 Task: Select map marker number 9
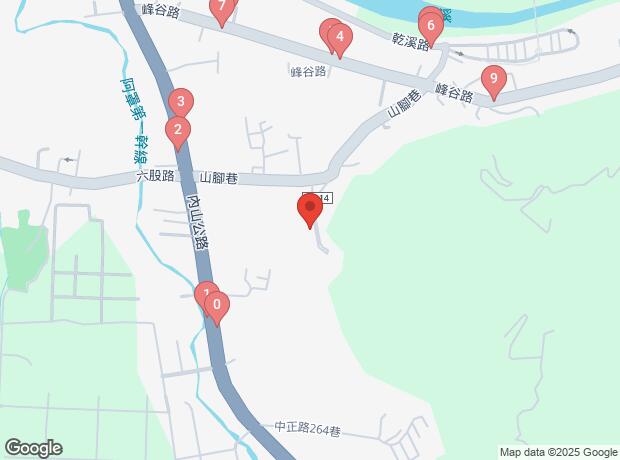[492, 79]
